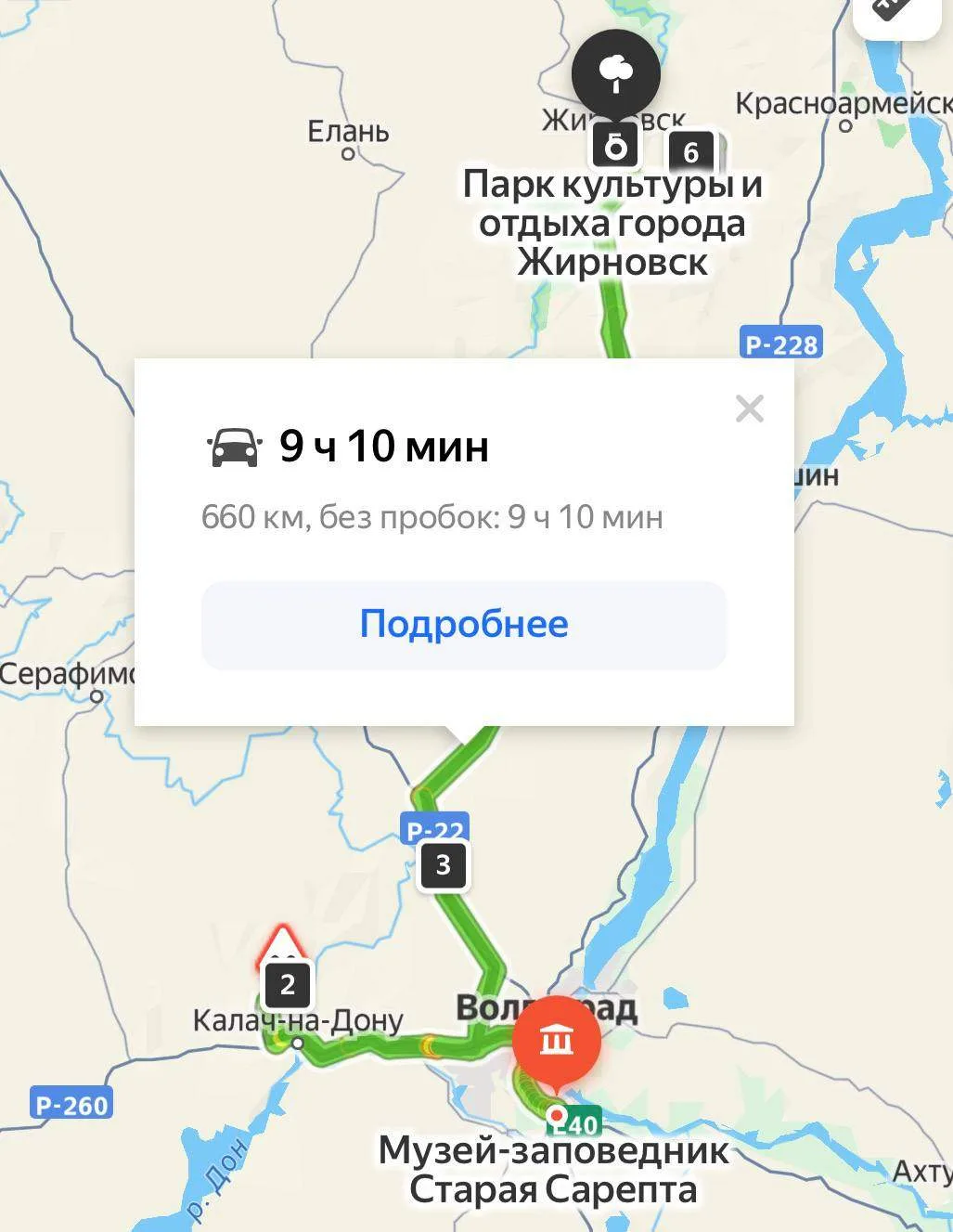Tap the ruler tool button

[897, 11]
